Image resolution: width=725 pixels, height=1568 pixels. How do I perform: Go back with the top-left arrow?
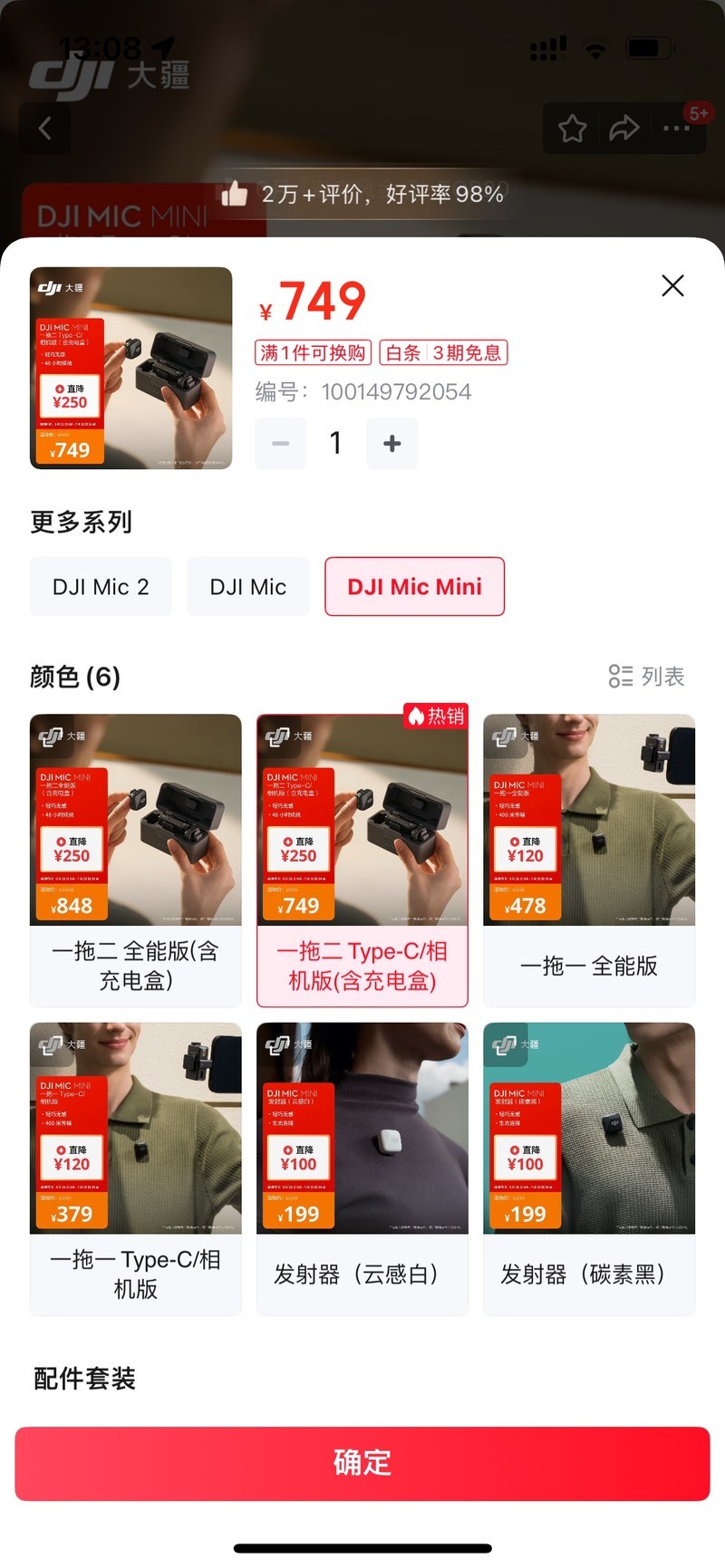[45, 129]
